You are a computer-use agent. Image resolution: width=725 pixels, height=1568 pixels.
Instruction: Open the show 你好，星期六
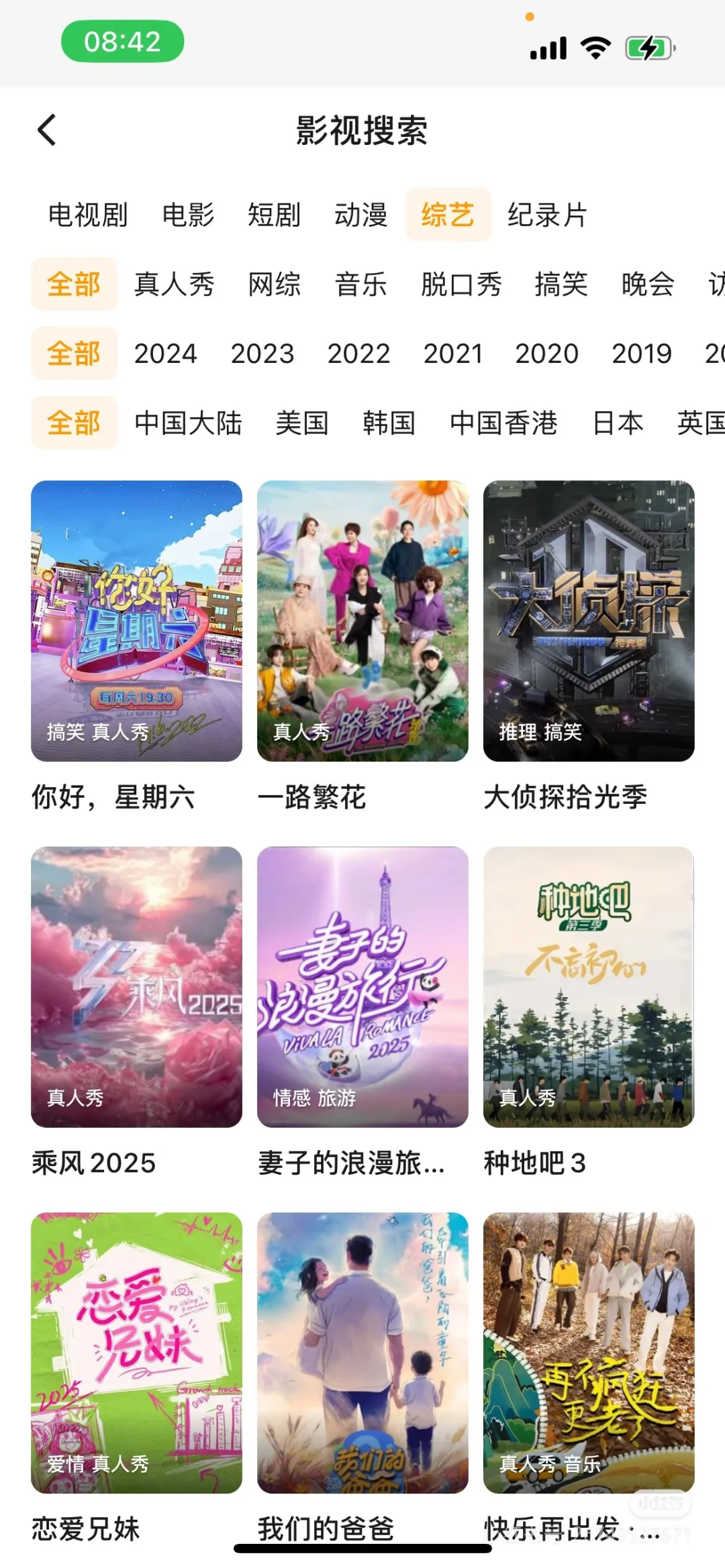(136, 621)
